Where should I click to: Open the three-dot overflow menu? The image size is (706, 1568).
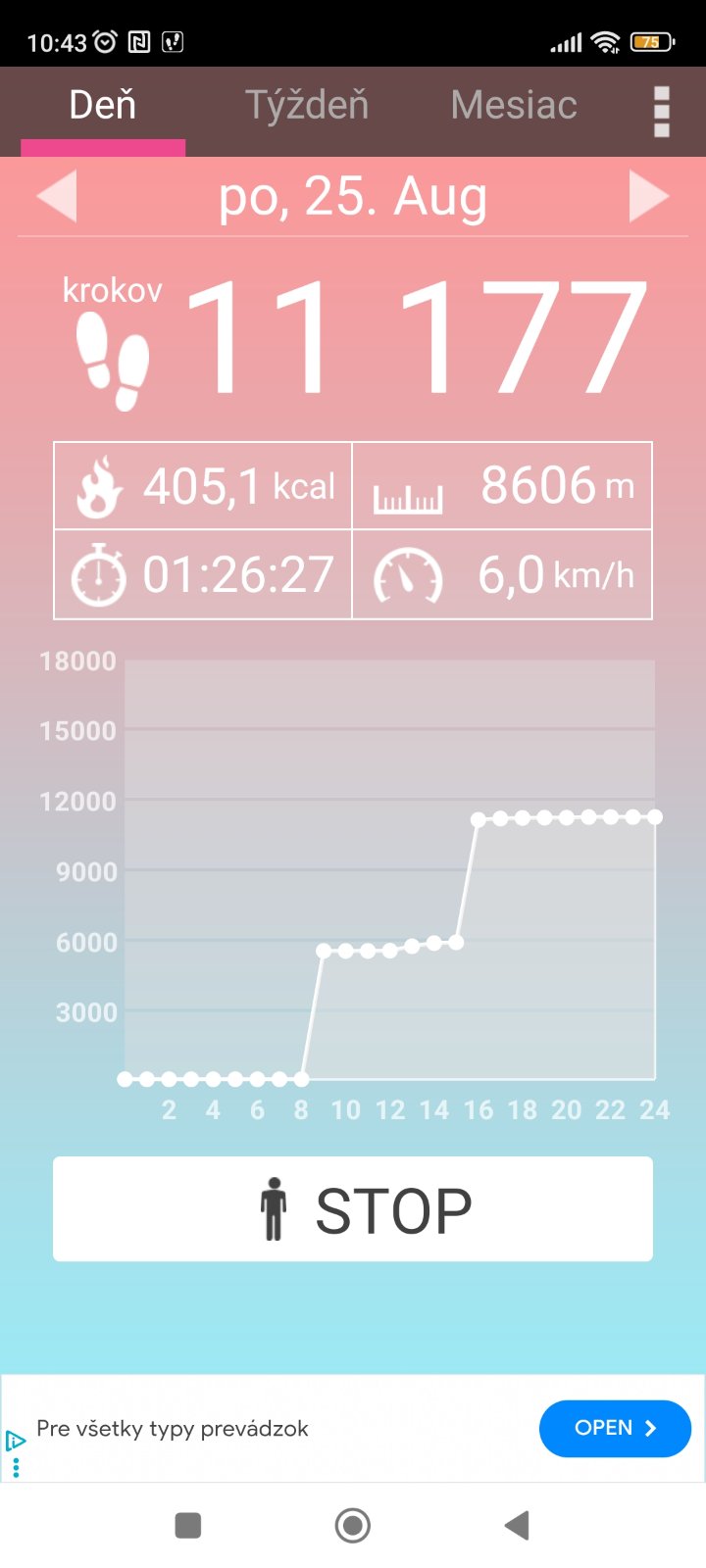click(662, 112)
